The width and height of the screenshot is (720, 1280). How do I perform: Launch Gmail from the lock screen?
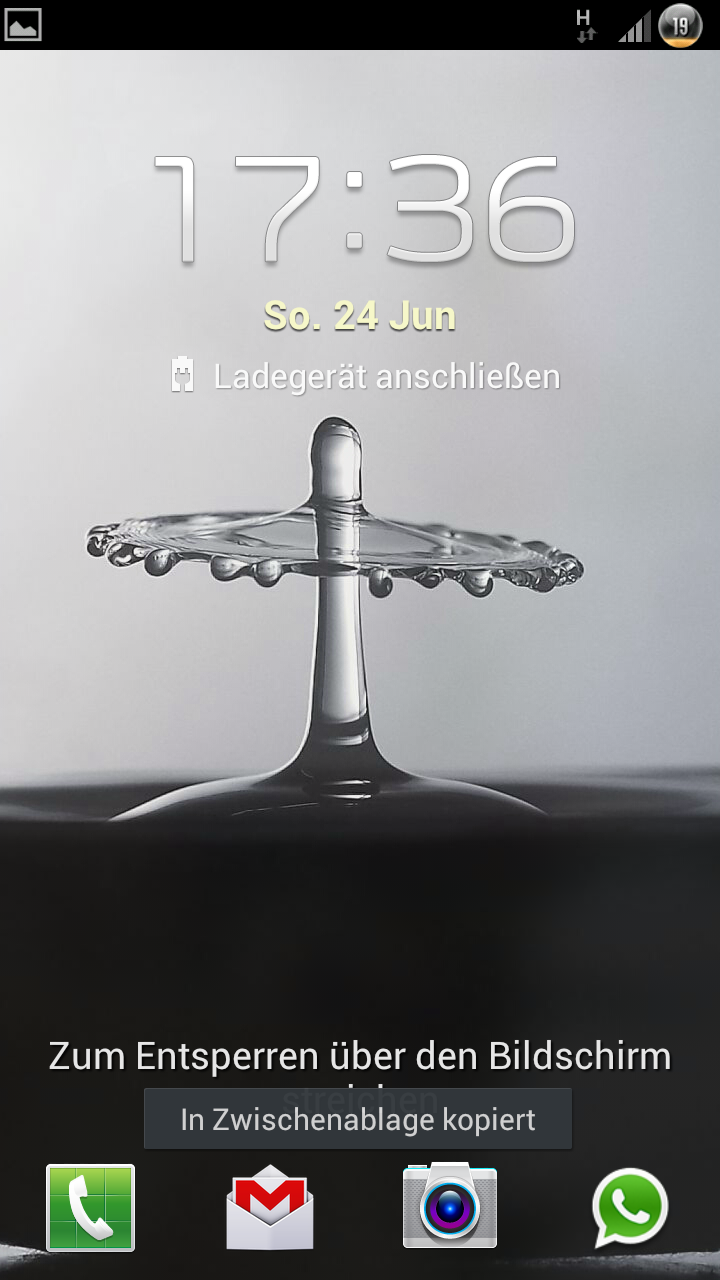click(270, 1207)
